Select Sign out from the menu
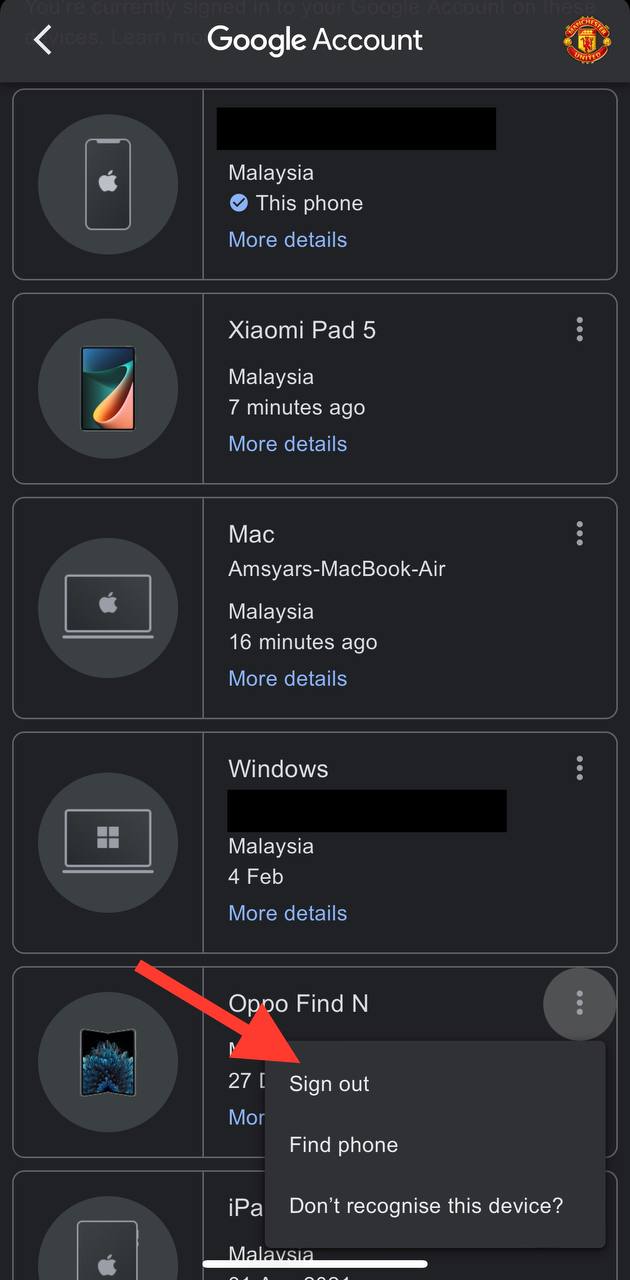This screenshot has height=1280, width=630. point(330,1084)
